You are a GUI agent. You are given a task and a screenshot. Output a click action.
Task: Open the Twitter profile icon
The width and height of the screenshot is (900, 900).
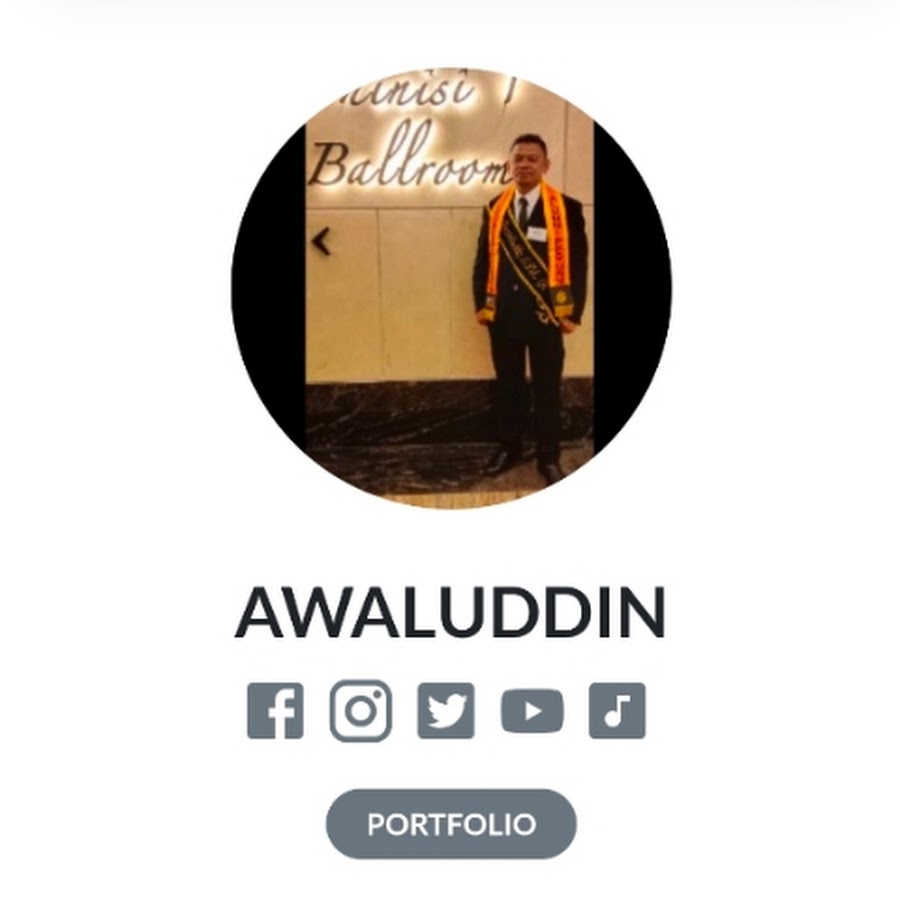(x=446, y=711)
